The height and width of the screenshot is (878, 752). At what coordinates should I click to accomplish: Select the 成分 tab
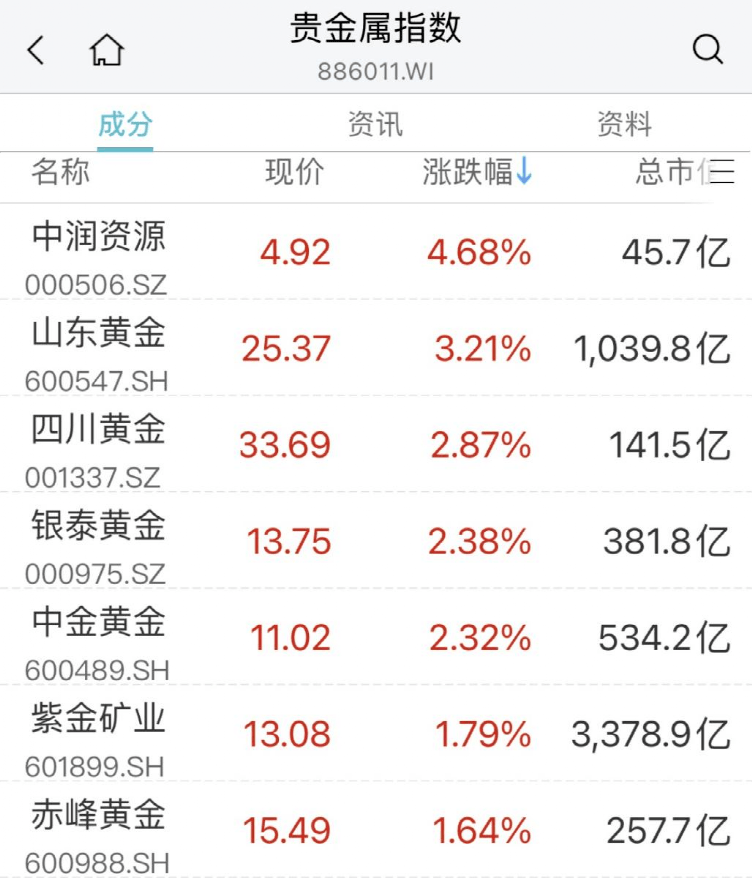tap(125, 124)
